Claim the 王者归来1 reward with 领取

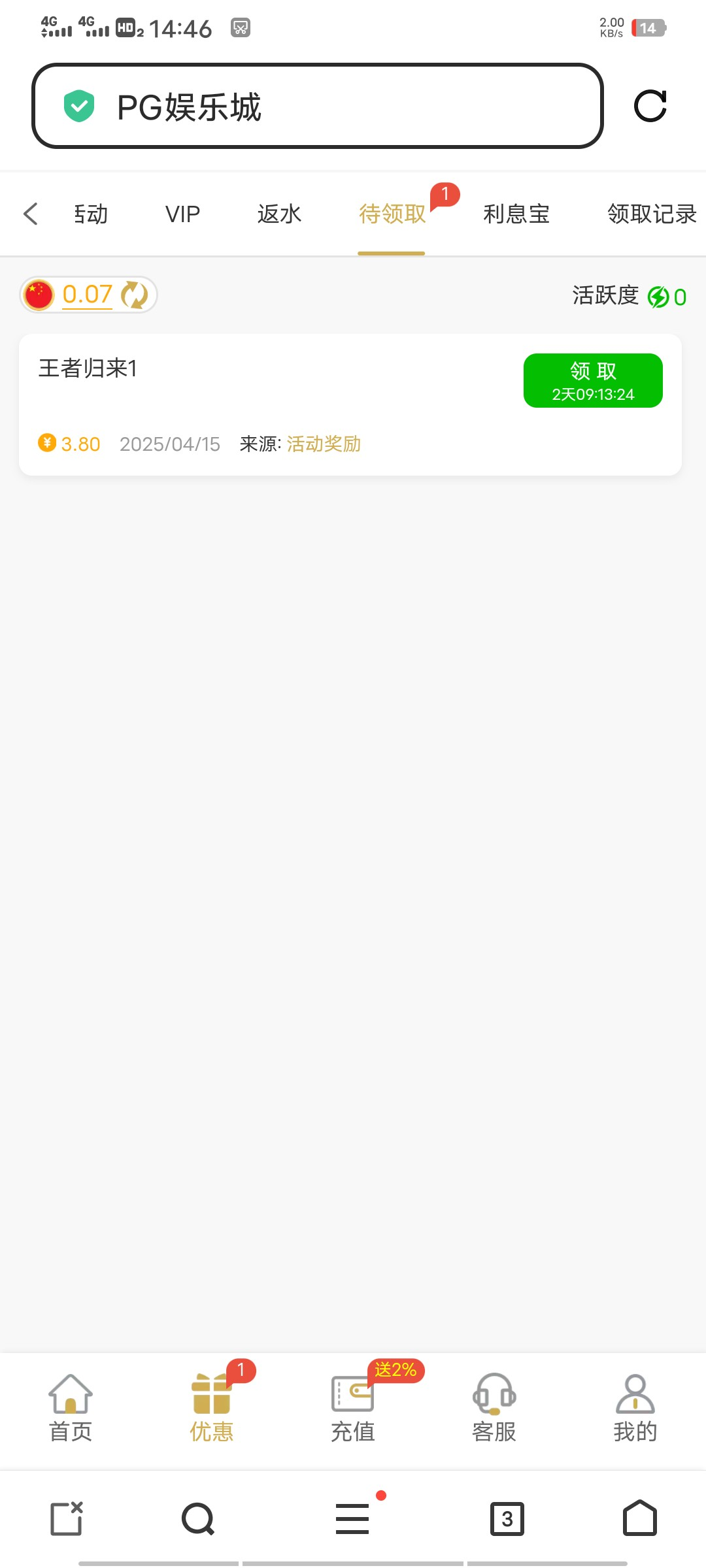coord(592,380)
